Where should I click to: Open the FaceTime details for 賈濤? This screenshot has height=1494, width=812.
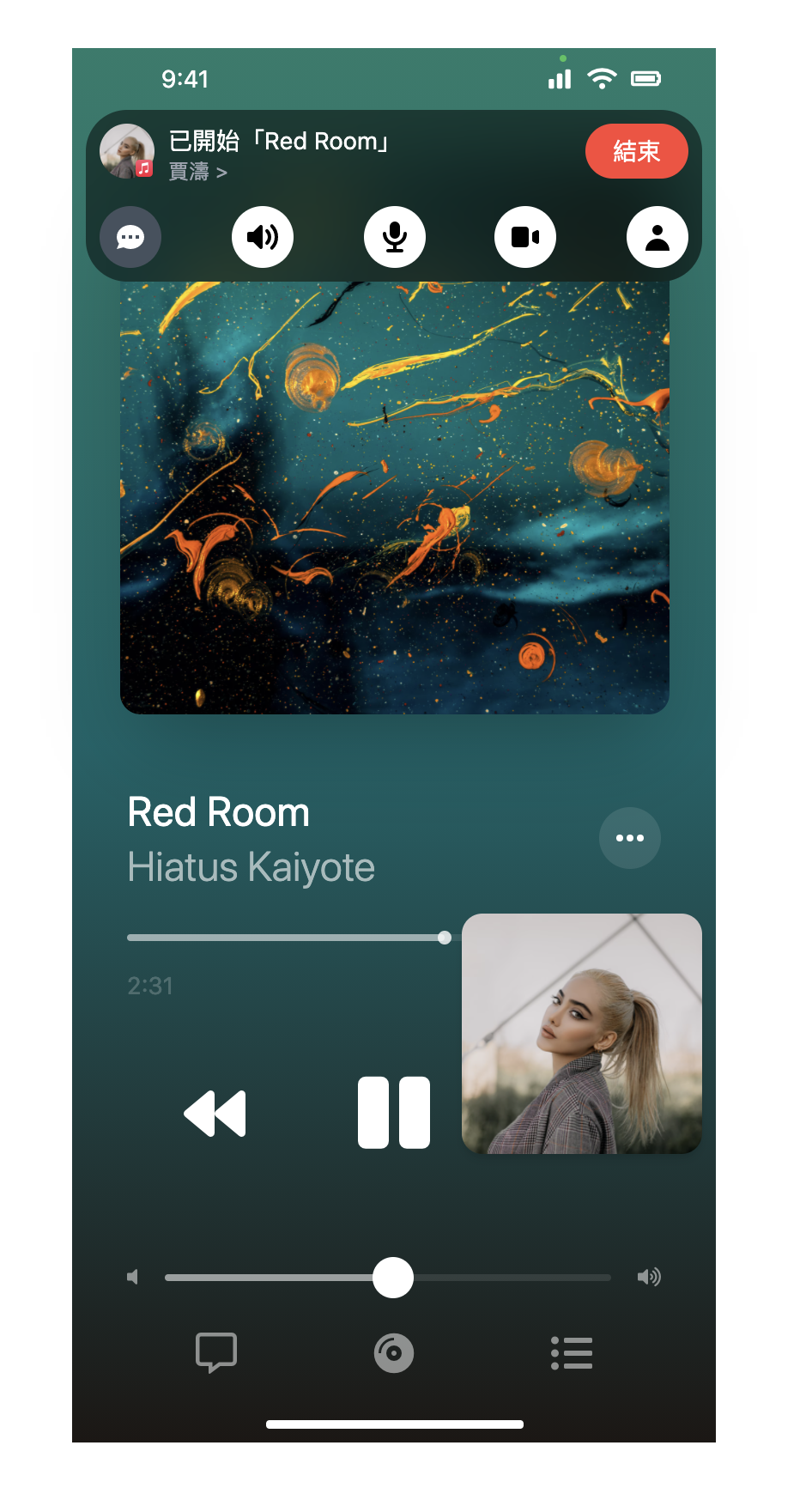pos(197,172)
